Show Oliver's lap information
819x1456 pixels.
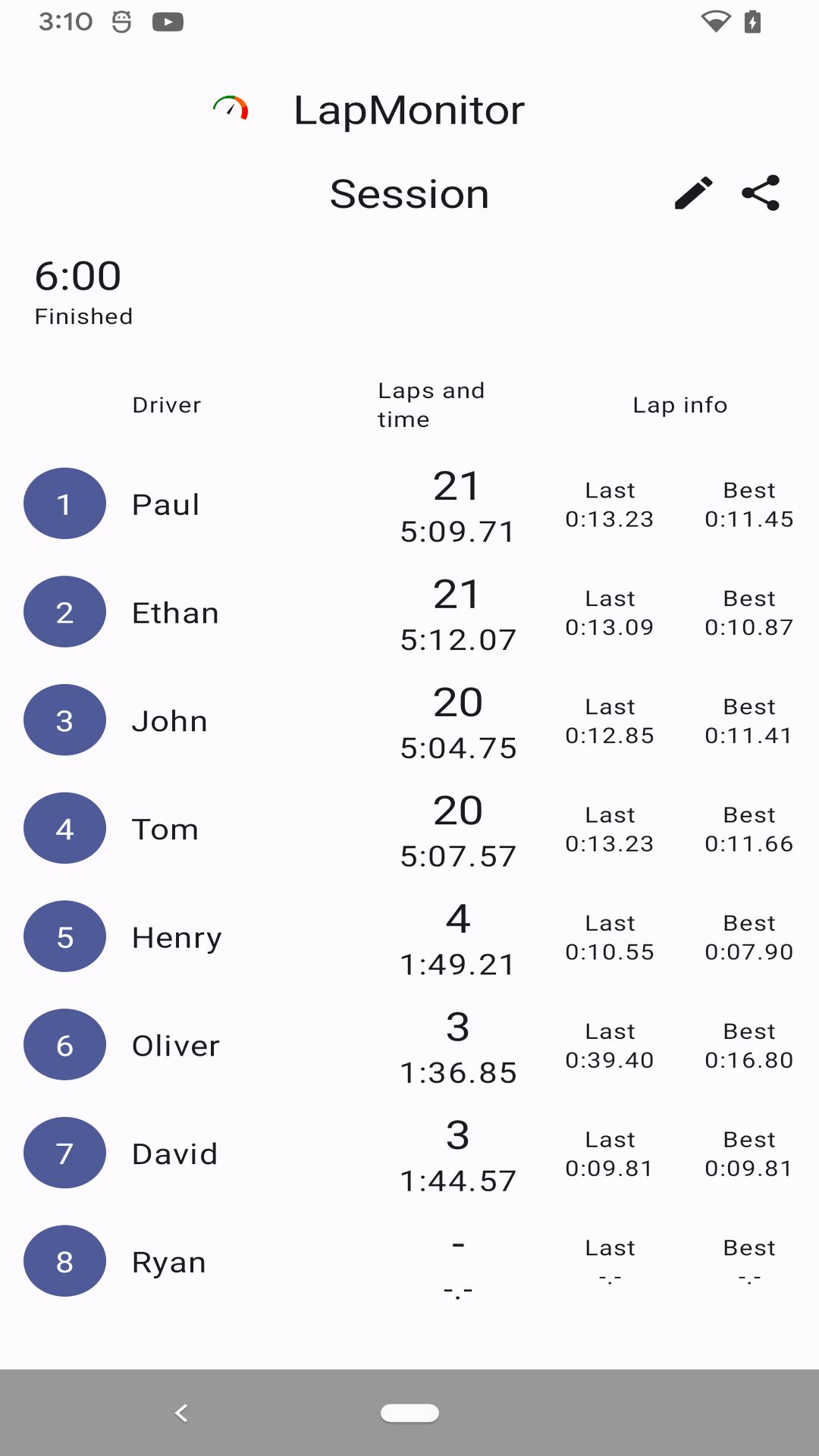[x=409, y=1046]
